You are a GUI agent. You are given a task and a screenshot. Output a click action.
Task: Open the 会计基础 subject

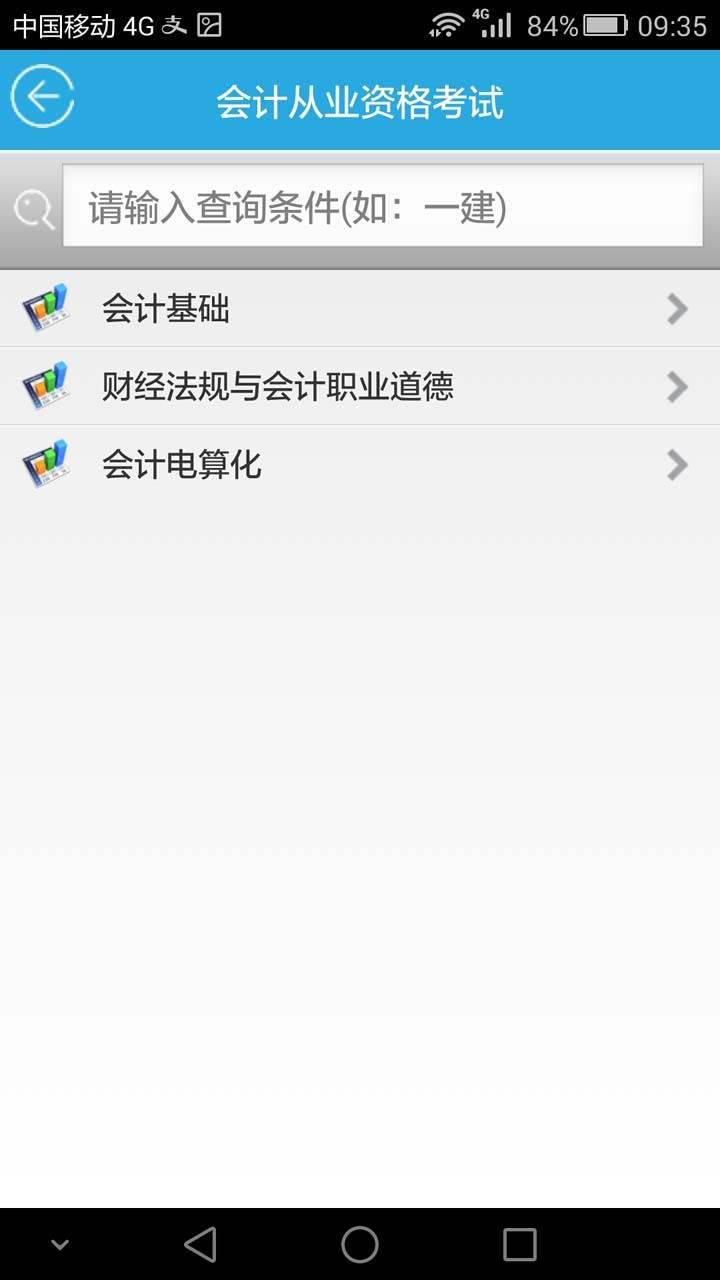pos(360,309)
